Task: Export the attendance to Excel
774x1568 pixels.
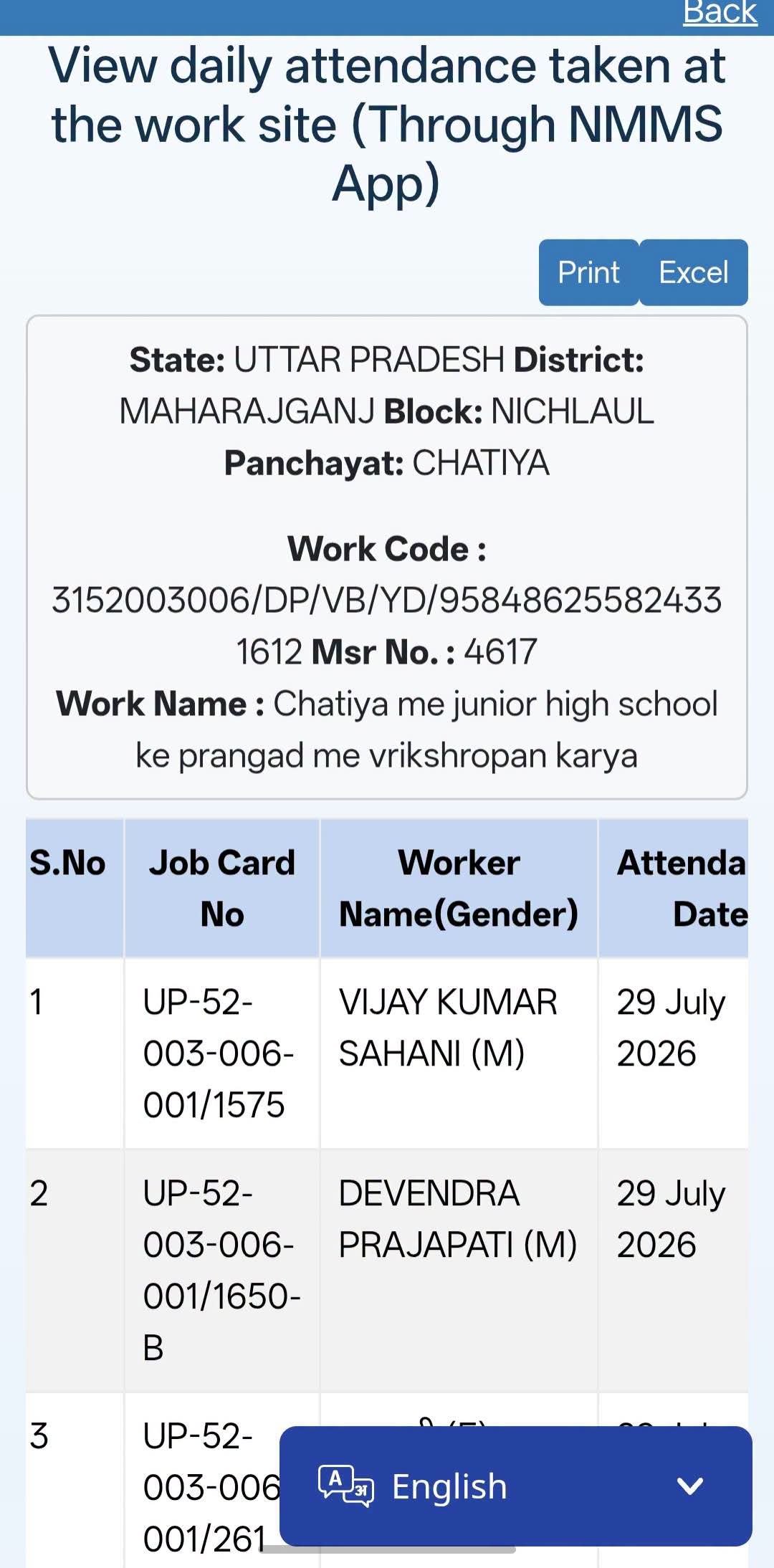Action: [693, 272]
